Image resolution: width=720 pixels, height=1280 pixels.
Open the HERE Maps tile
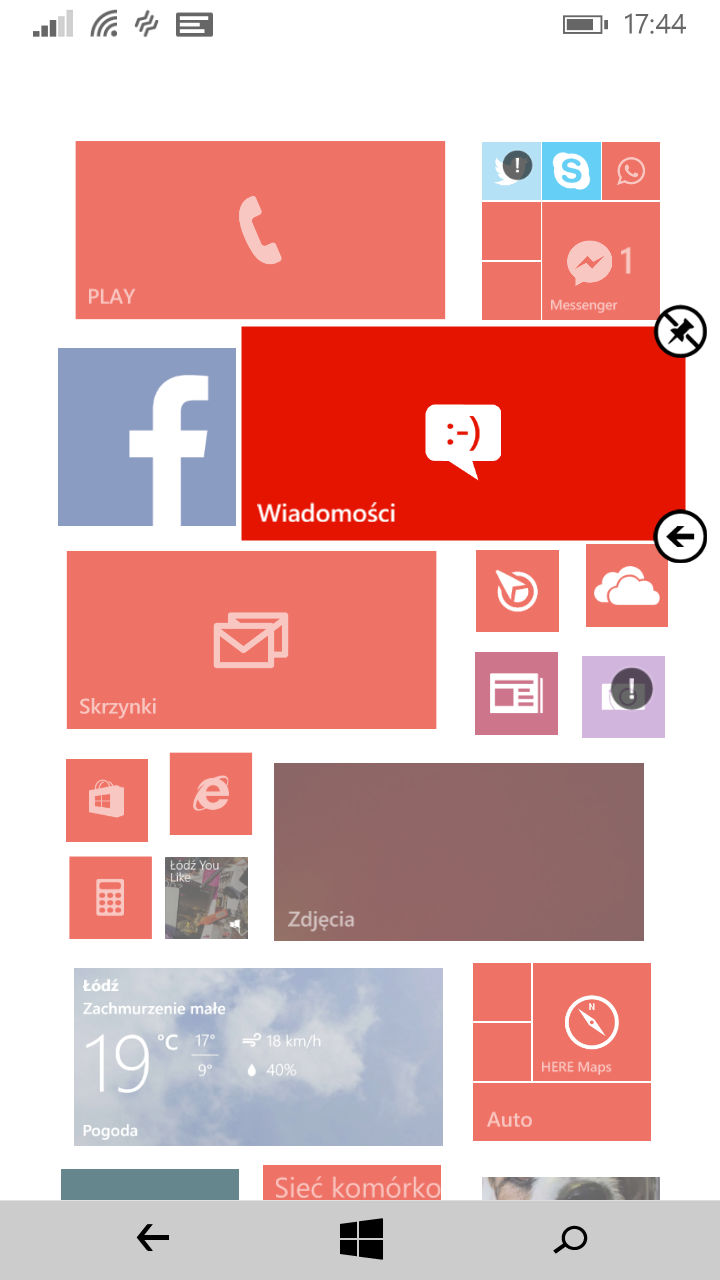591,1022
